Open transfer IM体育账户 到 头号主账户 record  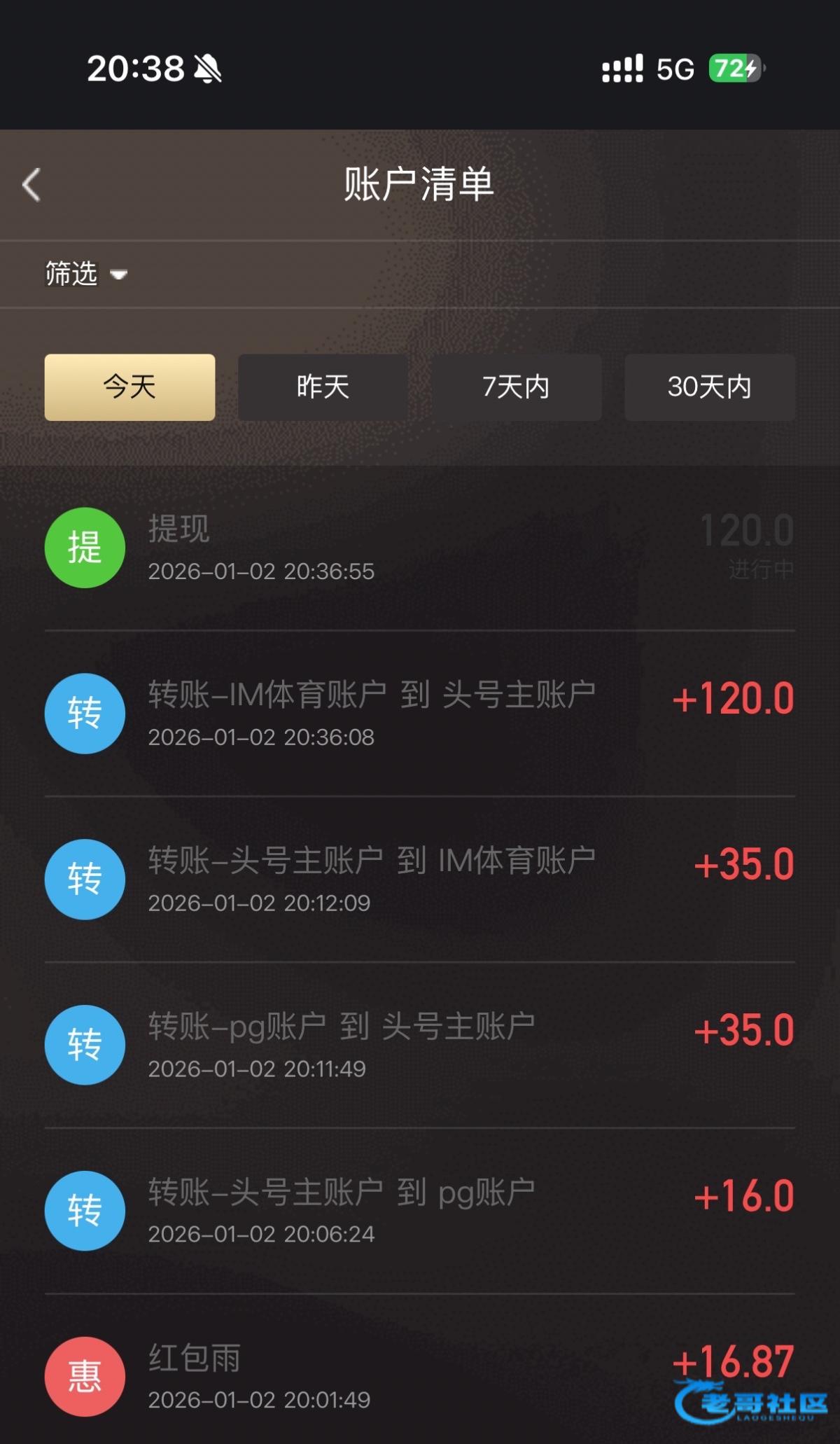click(420, 714)
